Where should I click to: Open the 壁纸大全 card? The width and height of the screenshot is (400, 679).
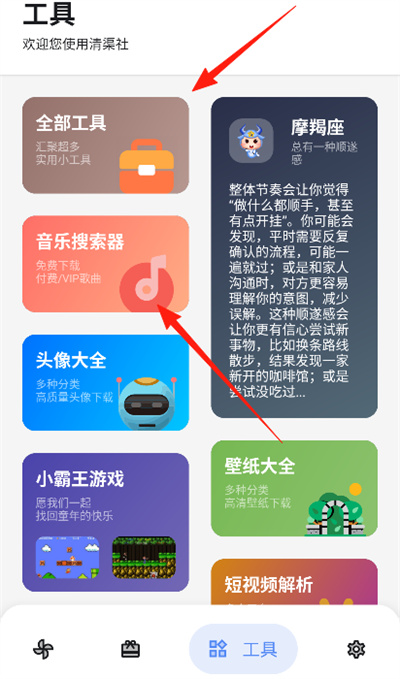click(x=294, y=488)
